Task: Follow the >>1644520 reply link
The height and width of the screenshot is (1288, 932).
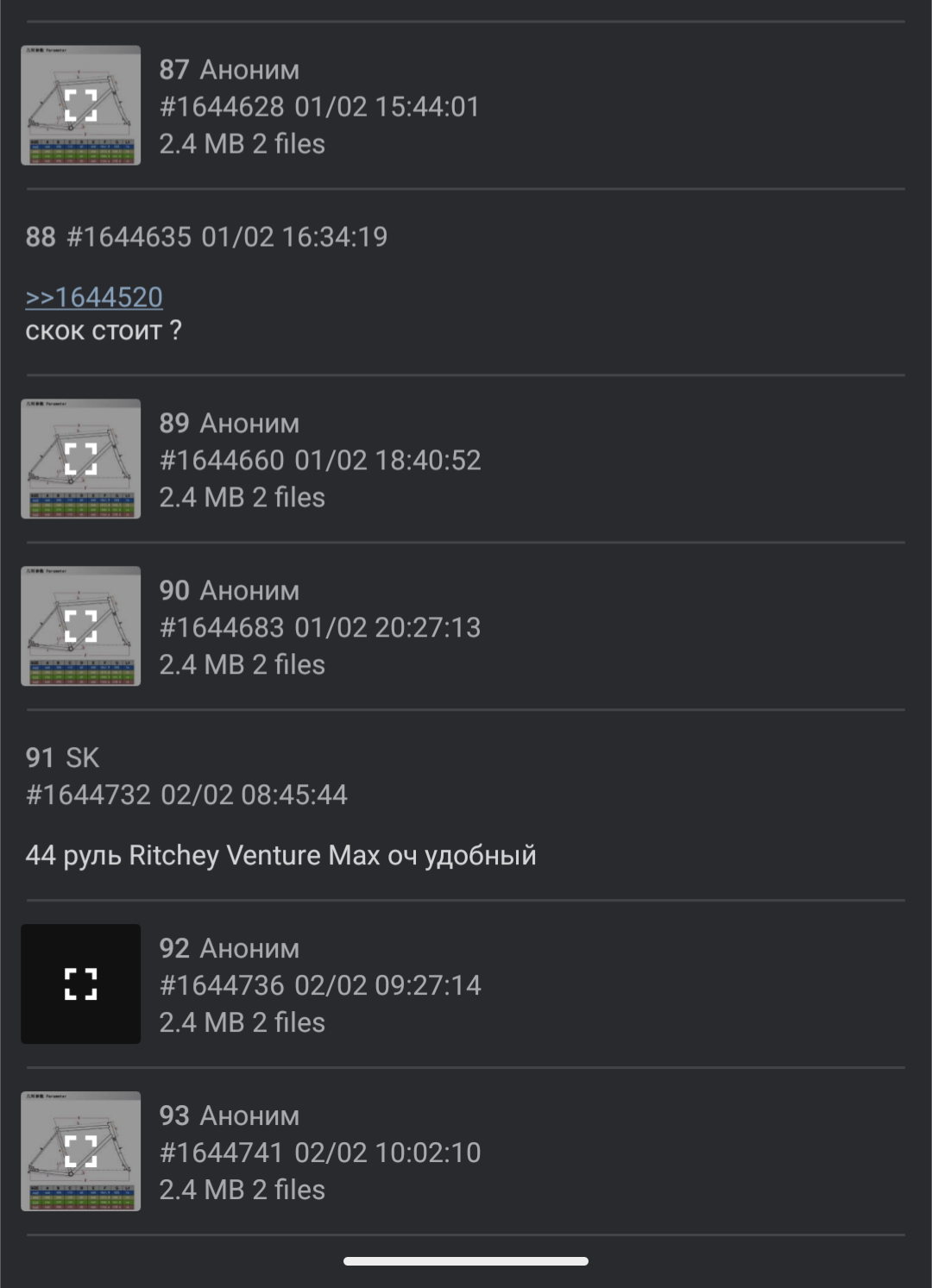Action: (94, 297)
